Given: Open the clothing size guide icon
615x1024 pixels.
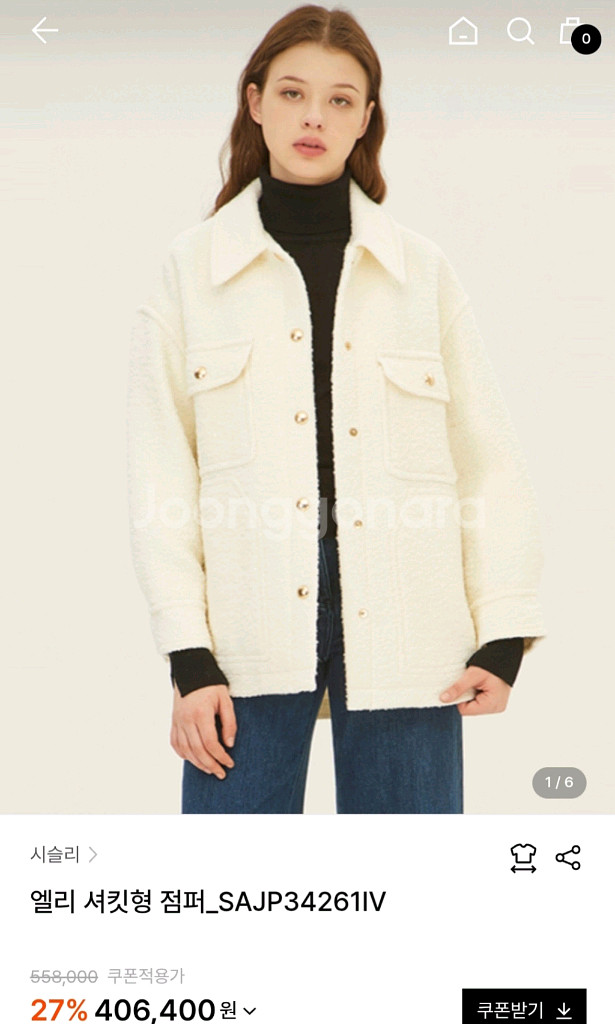Looking at the screenshot, I should coord(523,857).
